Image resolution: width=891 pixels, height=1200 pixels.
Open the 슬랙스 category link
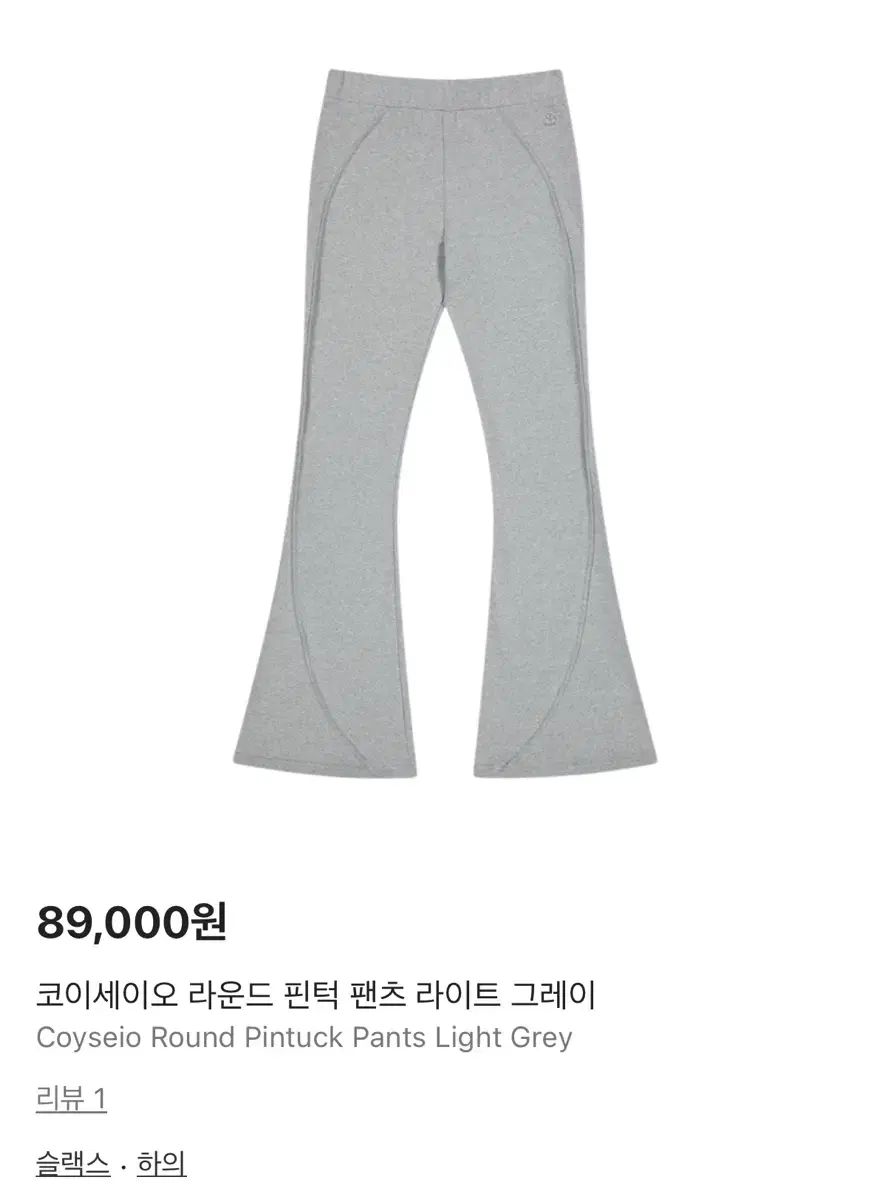[x=72, y=1163]
